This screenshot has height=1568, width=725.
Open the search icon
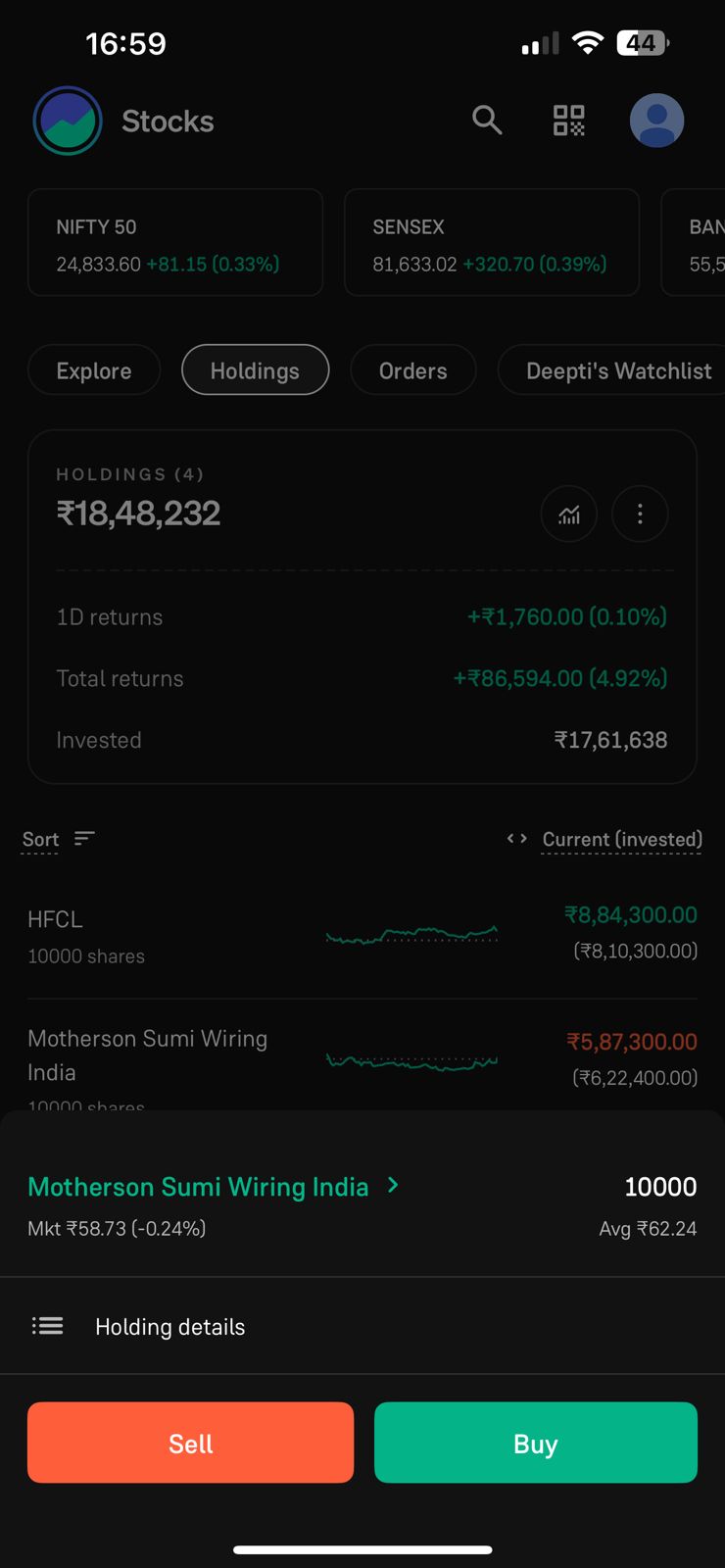[x=487, y=121]
